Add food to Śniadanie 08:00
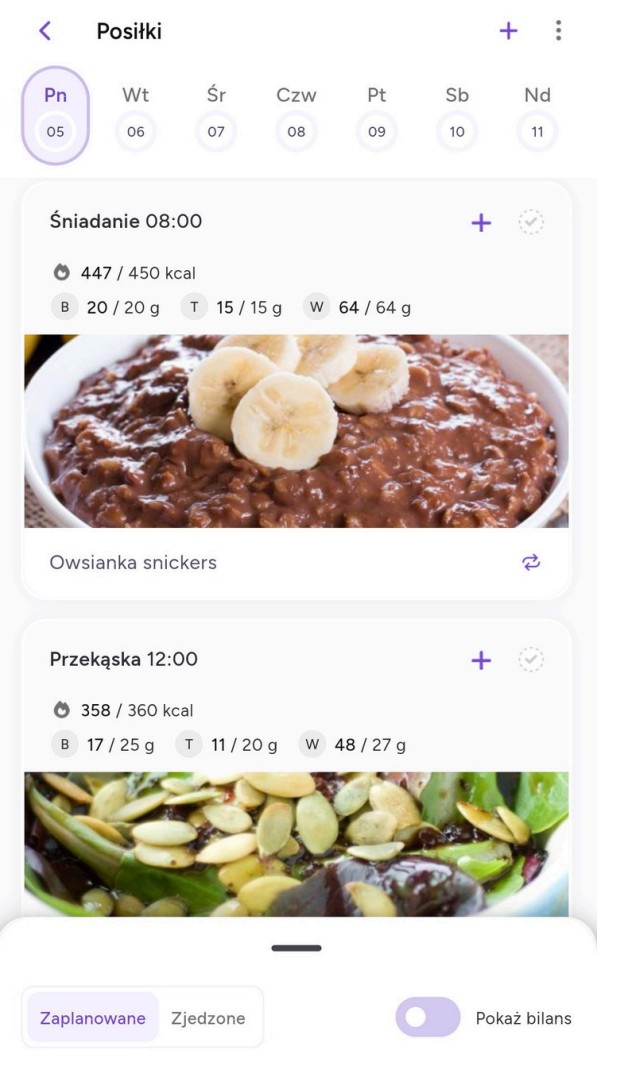The height and width of the screenshot is (1068, 620). (481, 223)
